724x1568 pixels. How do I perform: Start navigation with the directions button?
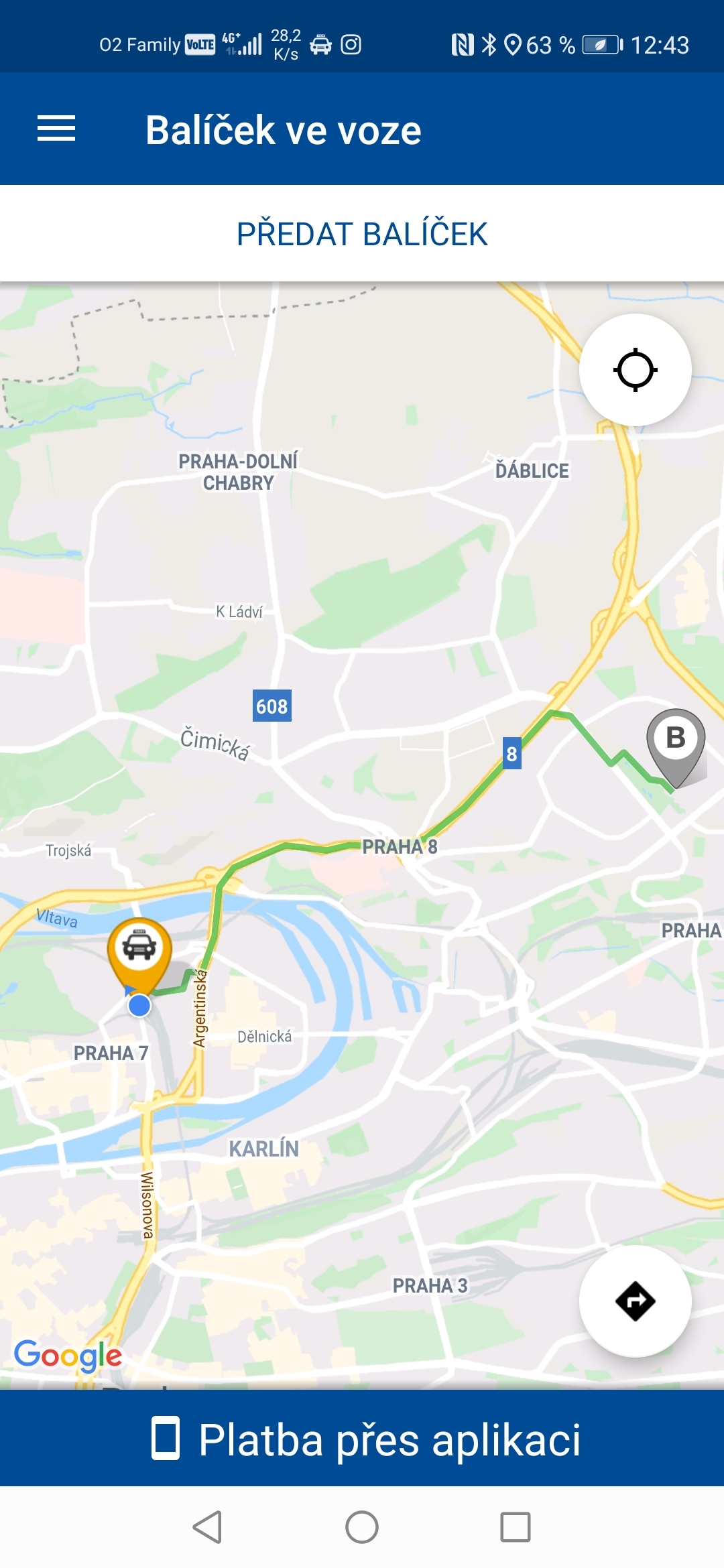[x=635, y=1301]
